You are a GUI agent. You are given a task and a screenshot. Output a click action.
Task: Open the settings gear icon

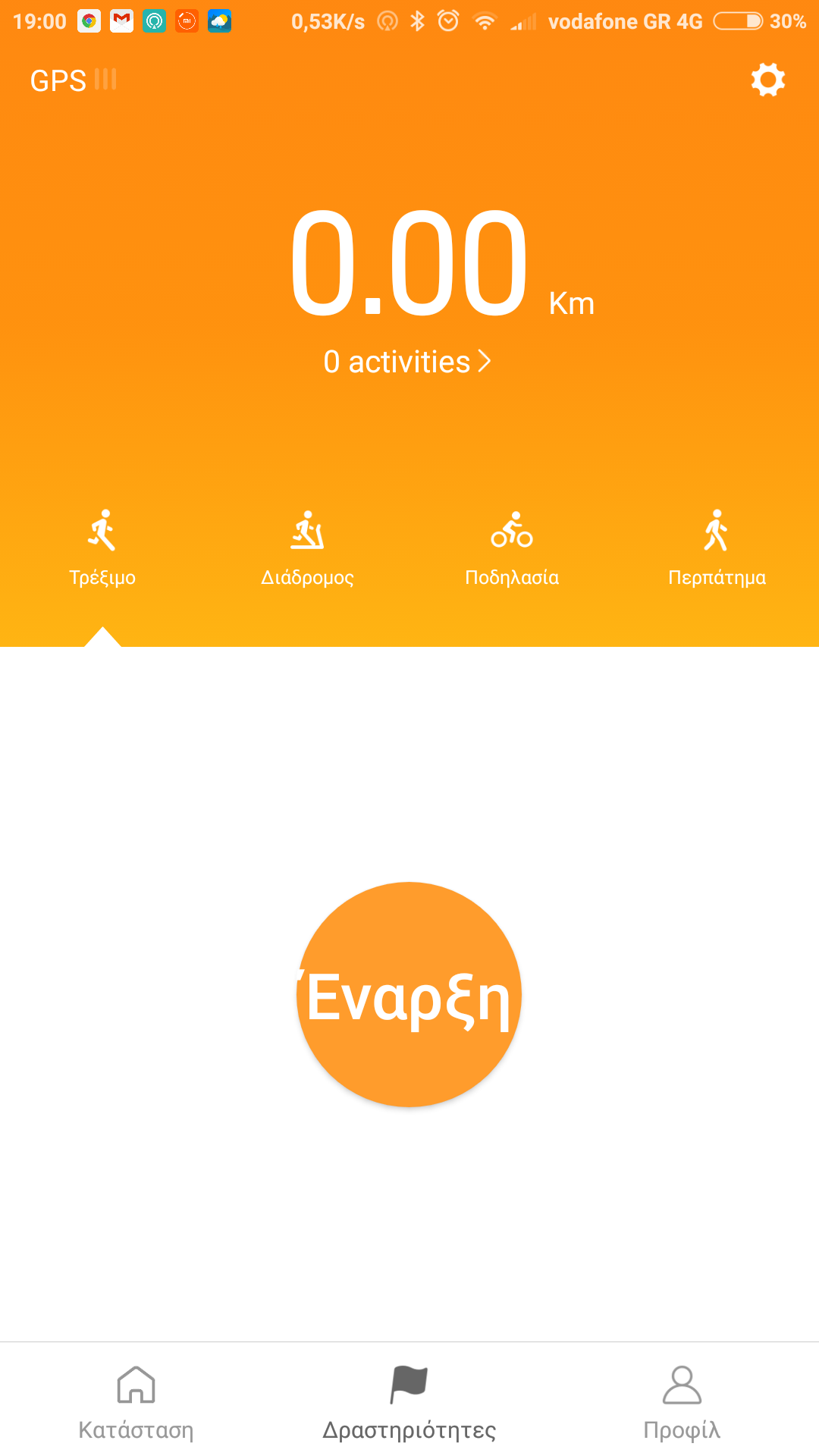(767, 80)
